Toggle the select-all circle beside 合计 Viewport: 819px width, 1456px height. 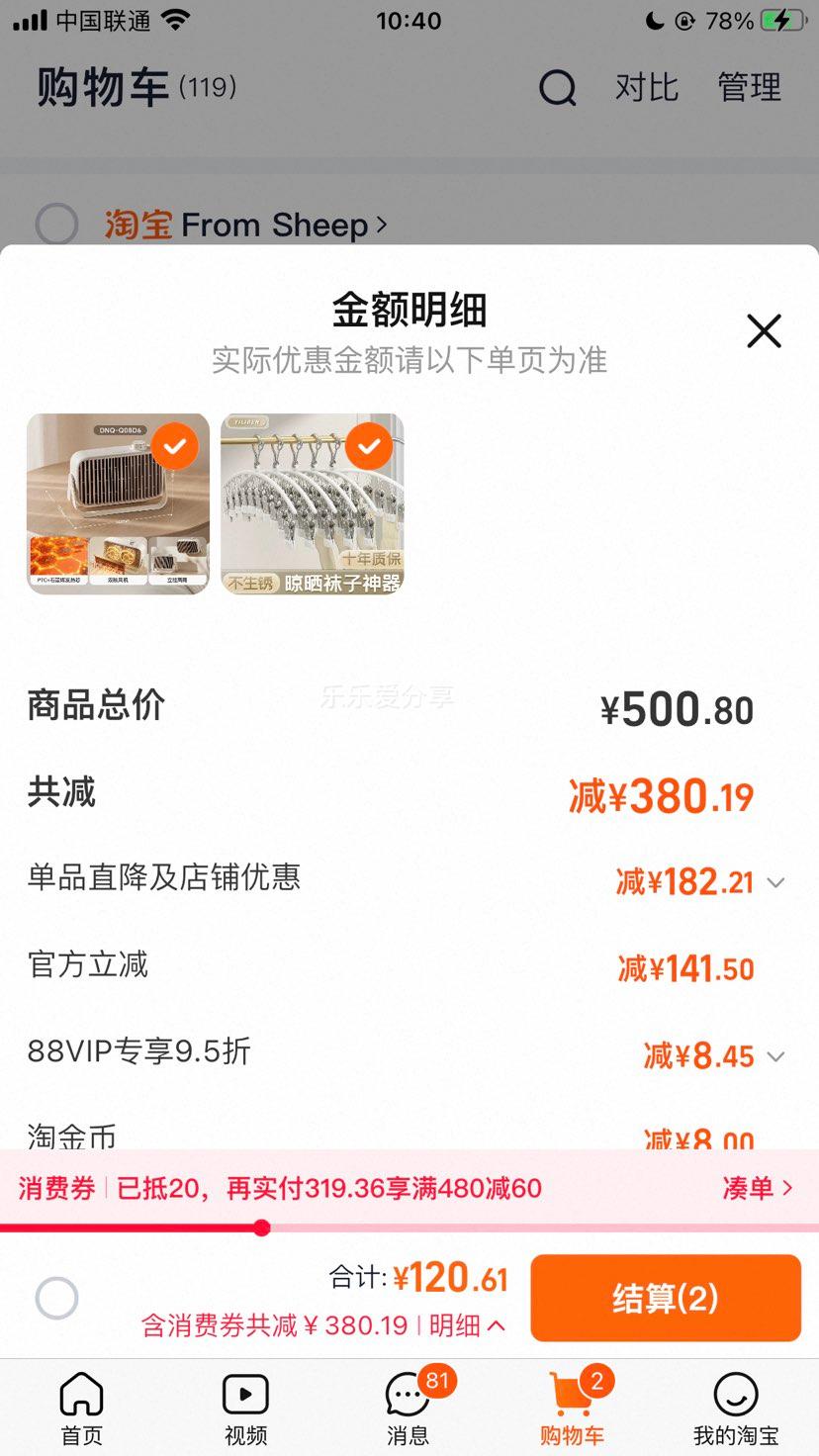coord(56,1298)
